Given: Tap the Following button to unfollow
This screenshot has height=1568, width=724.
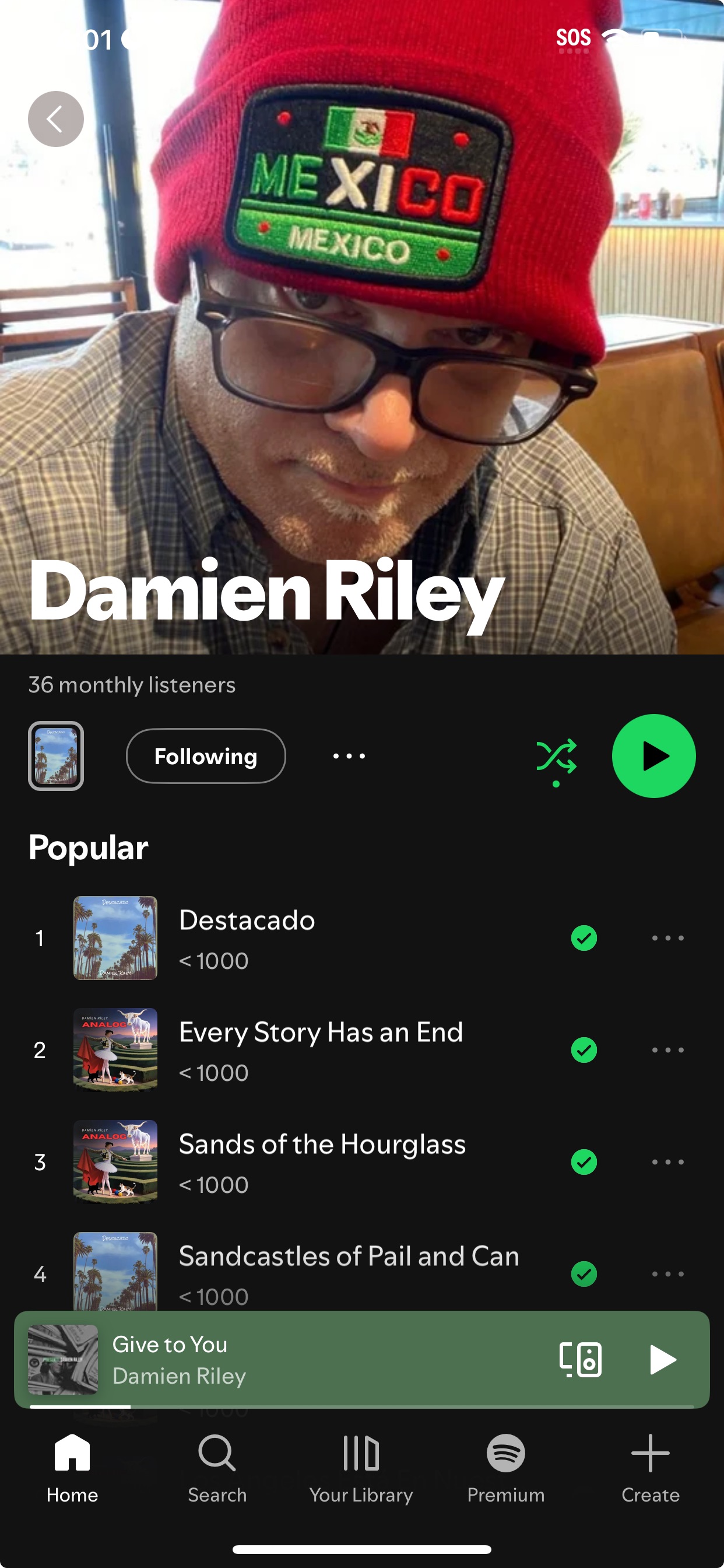Looking at the screenshot, I should 206,756.
